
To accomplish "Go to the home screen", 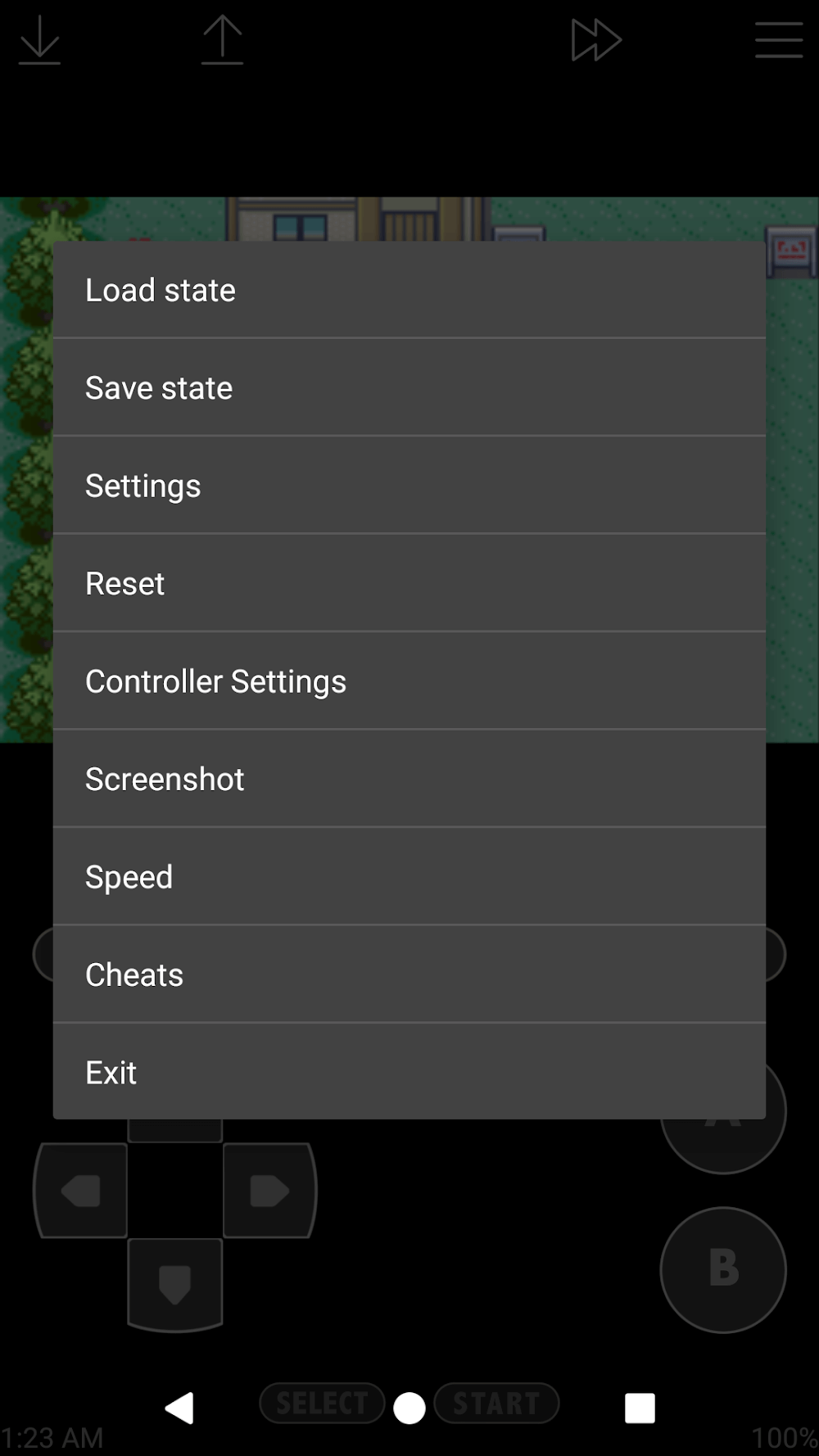I will click(x=409, y=1409).
